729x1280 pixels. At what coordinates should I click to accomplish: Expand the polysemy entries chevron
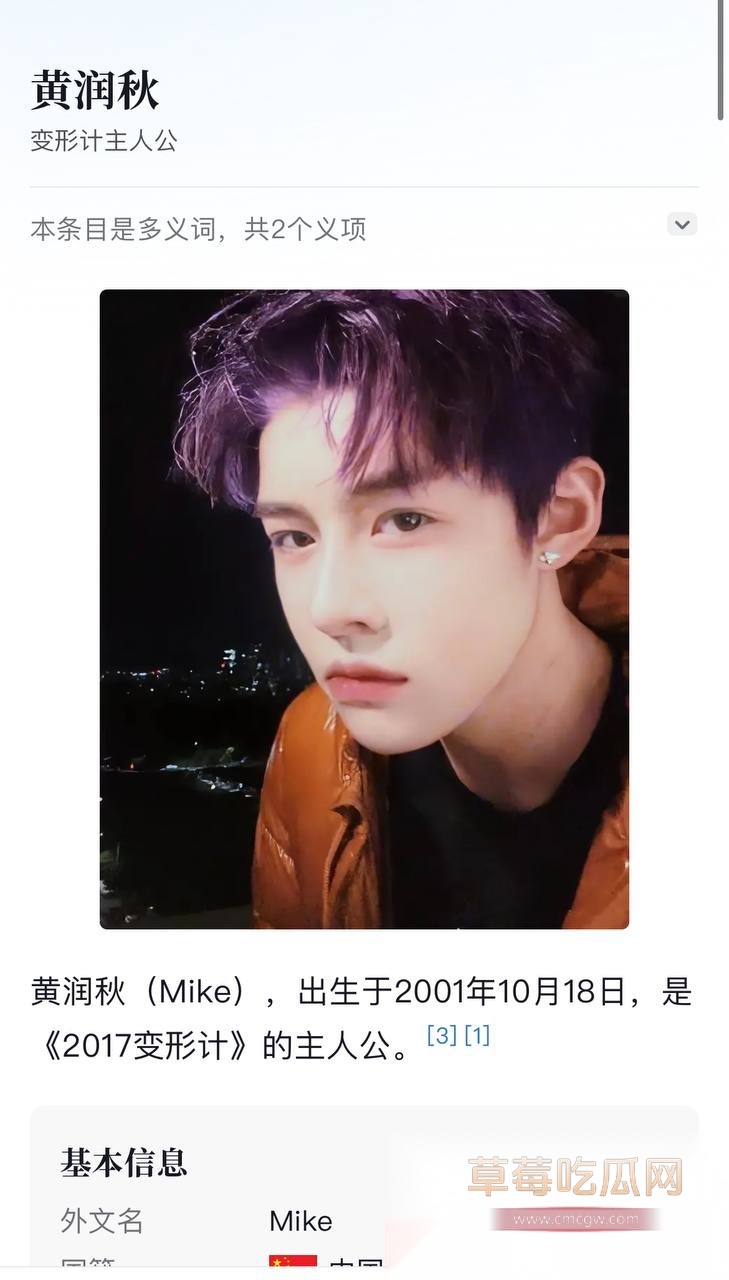coord(682,224)
